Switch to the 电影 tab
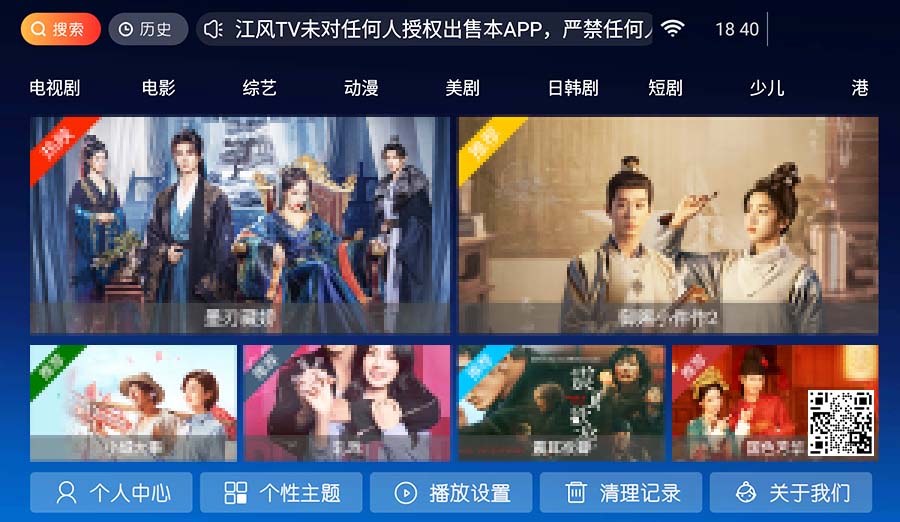Screen dimensions: 900x522 [x=158, y=88]
